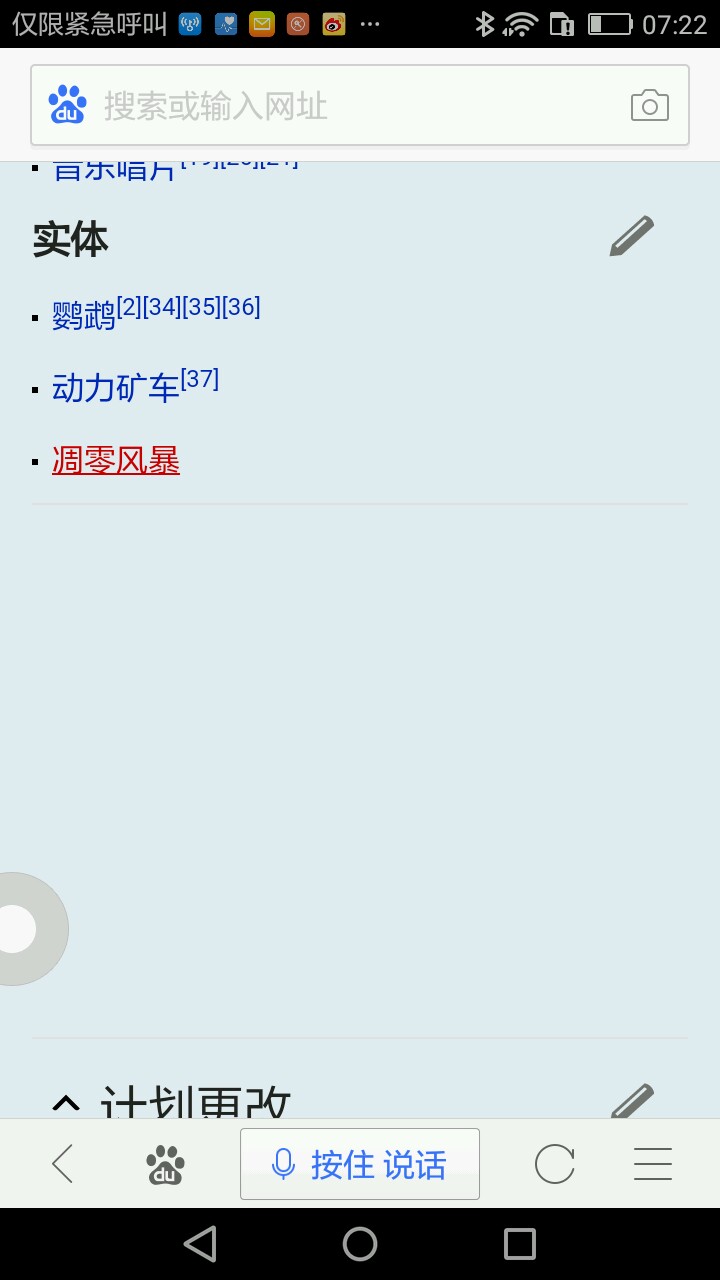Tap the 按住 说话 voice button
This screenshot has width=720, height=1280.
[x=360, y=1164]
